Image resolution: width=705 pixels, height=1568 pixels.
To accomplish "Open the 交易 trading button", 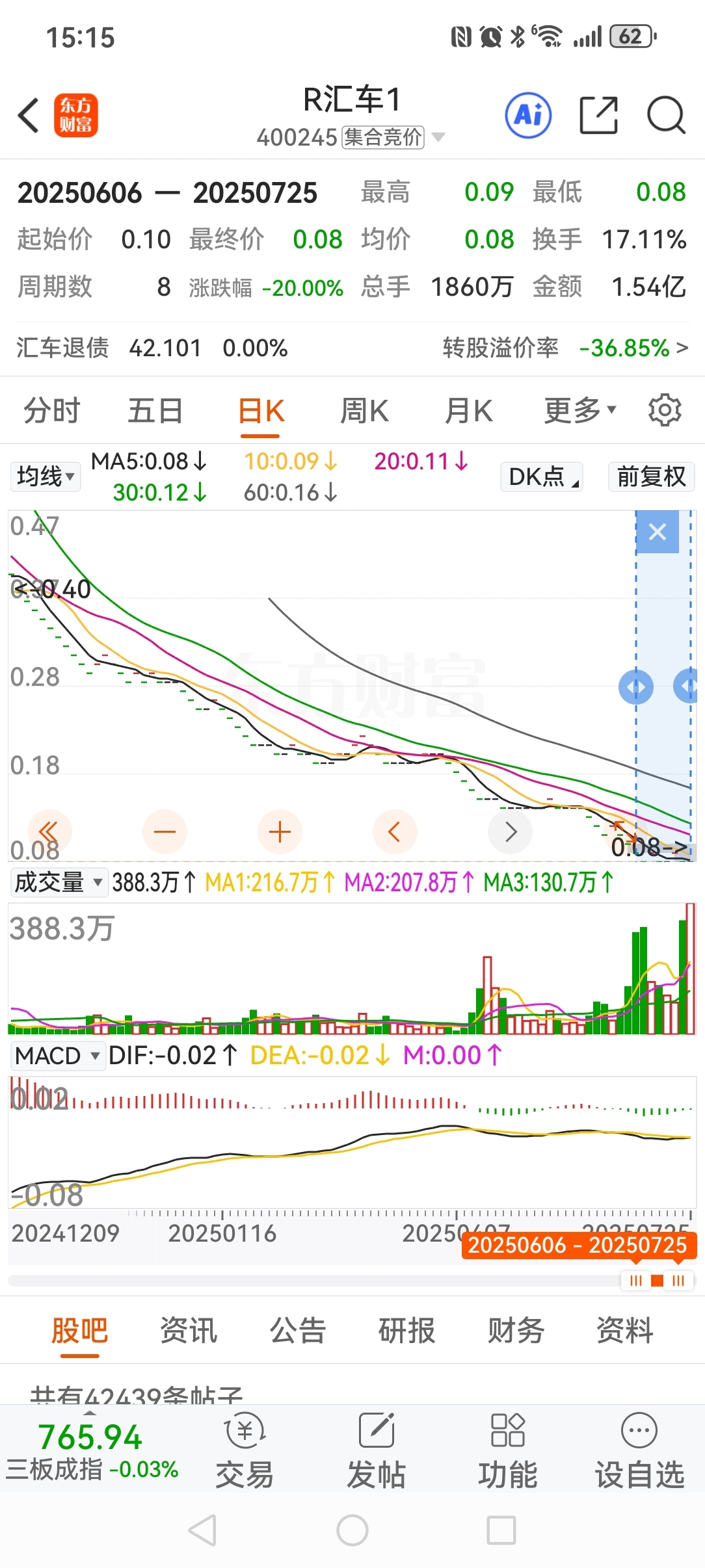I will pyautogui.click(x=245, y=1451).
